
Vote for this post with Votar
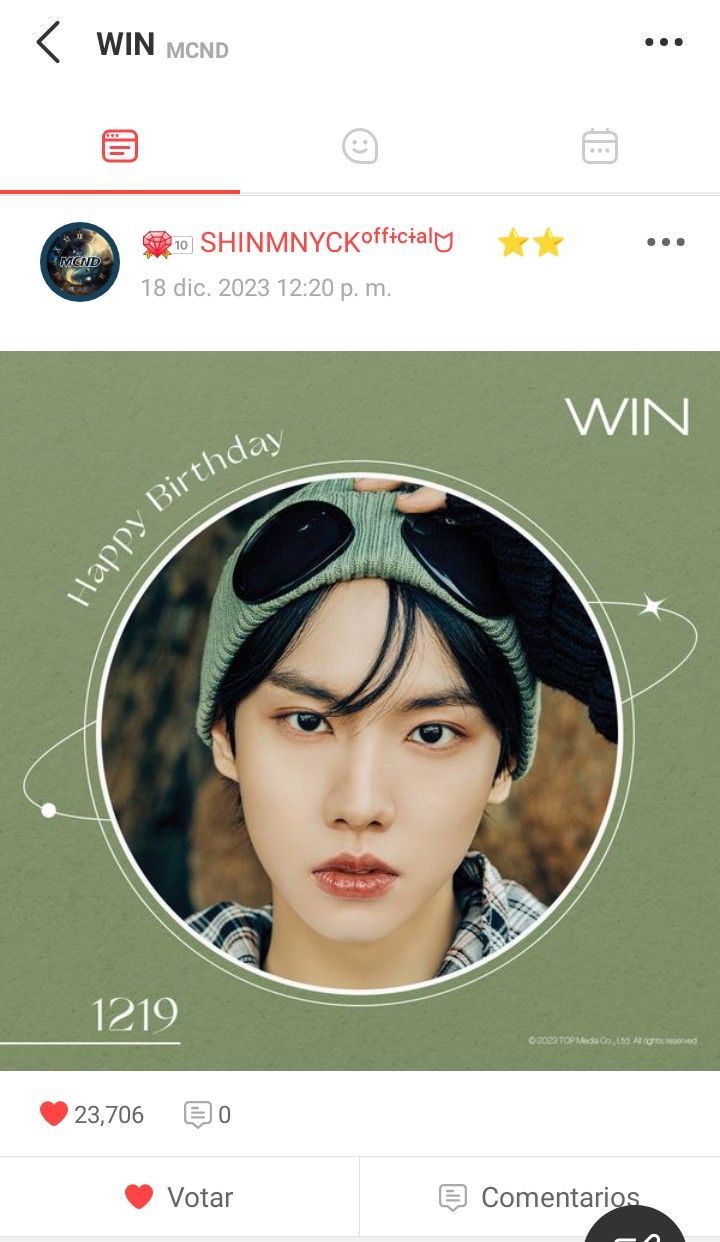point(180,1197)
